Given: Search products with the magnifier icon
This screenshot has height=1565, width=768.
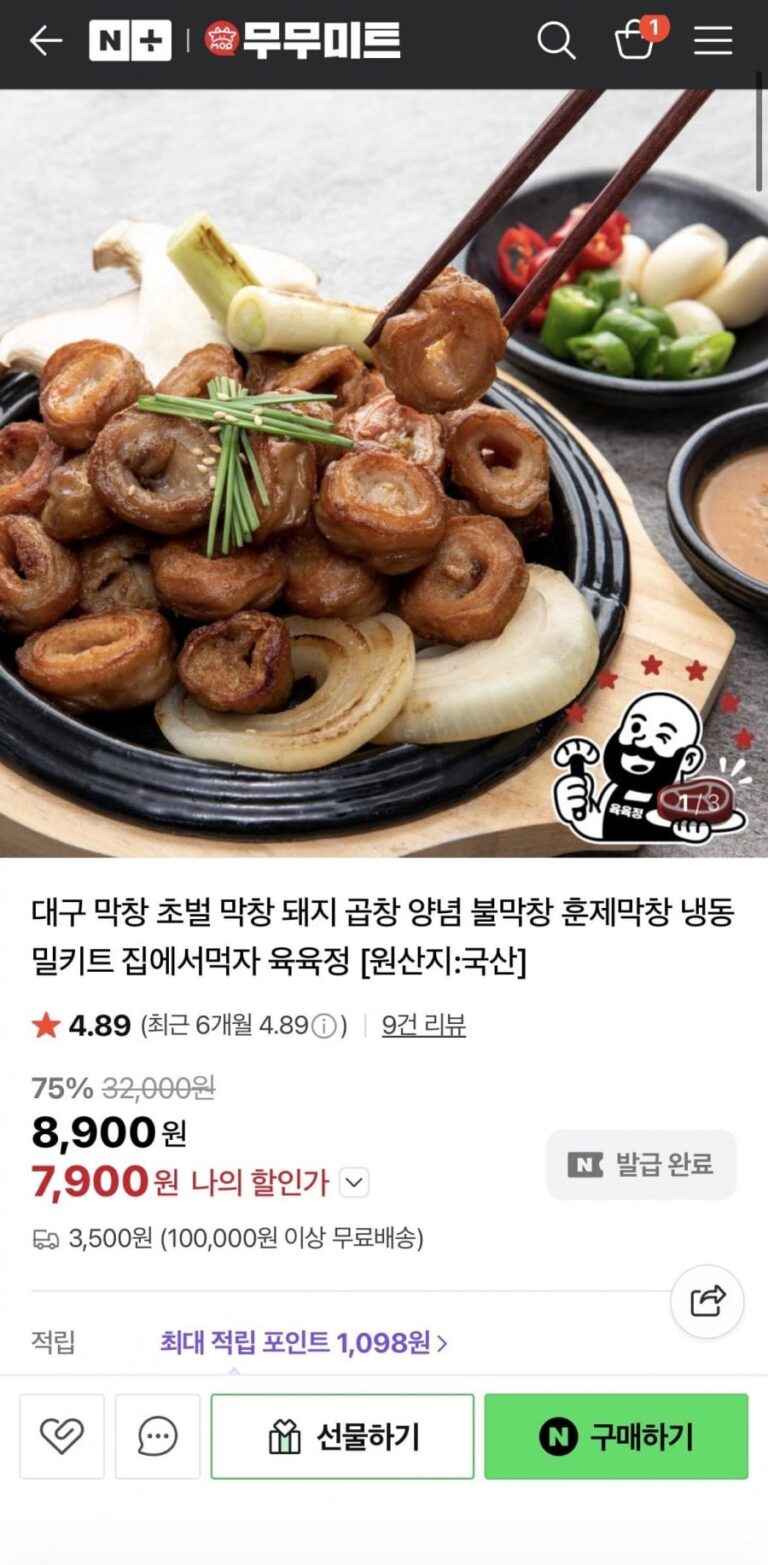Looking at the screenshot, I should point(556,41).
